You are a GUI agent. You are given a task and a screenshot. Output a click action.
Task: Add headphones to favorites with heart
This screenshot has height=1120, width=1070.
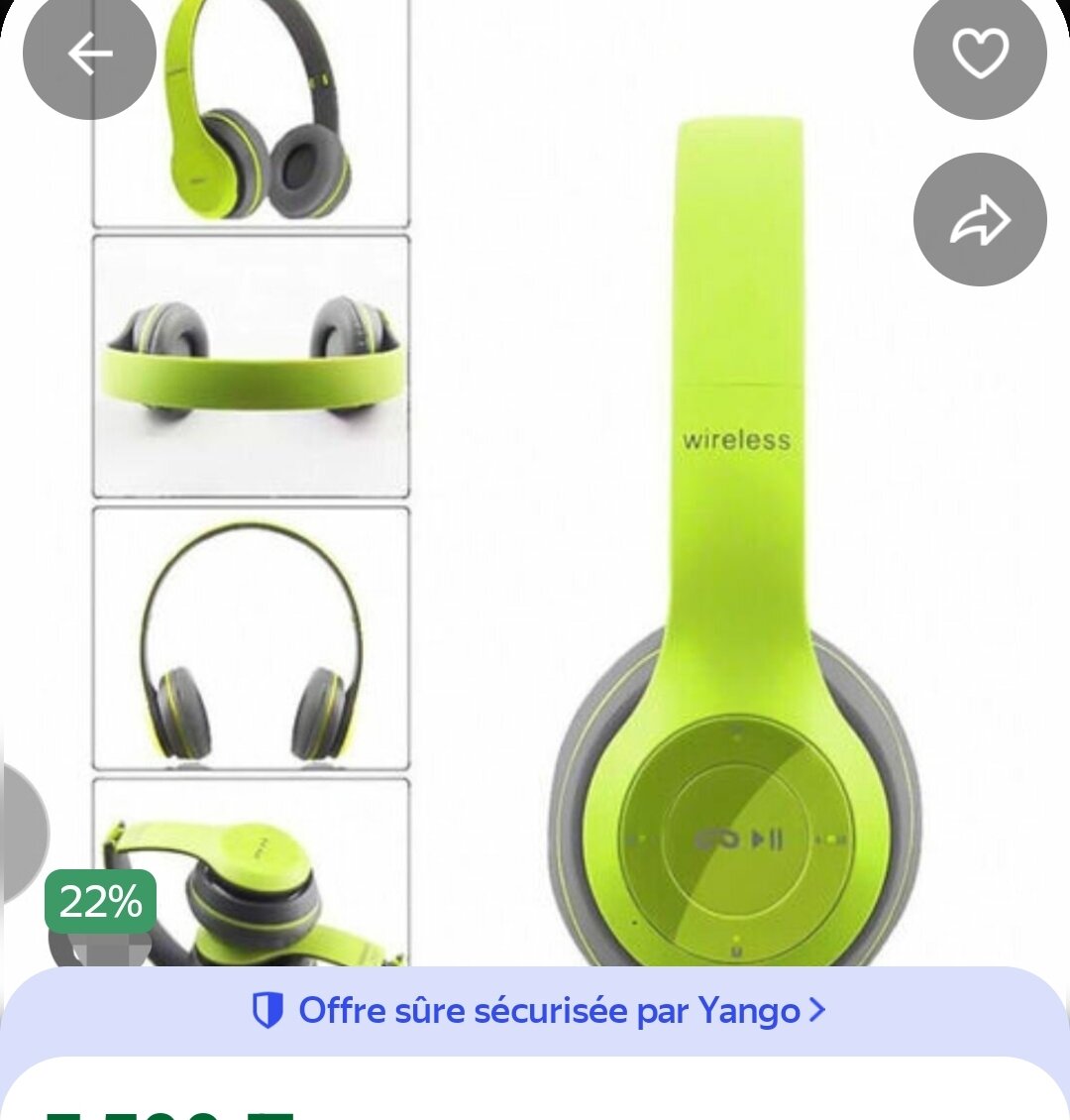(x=979, y=54)
